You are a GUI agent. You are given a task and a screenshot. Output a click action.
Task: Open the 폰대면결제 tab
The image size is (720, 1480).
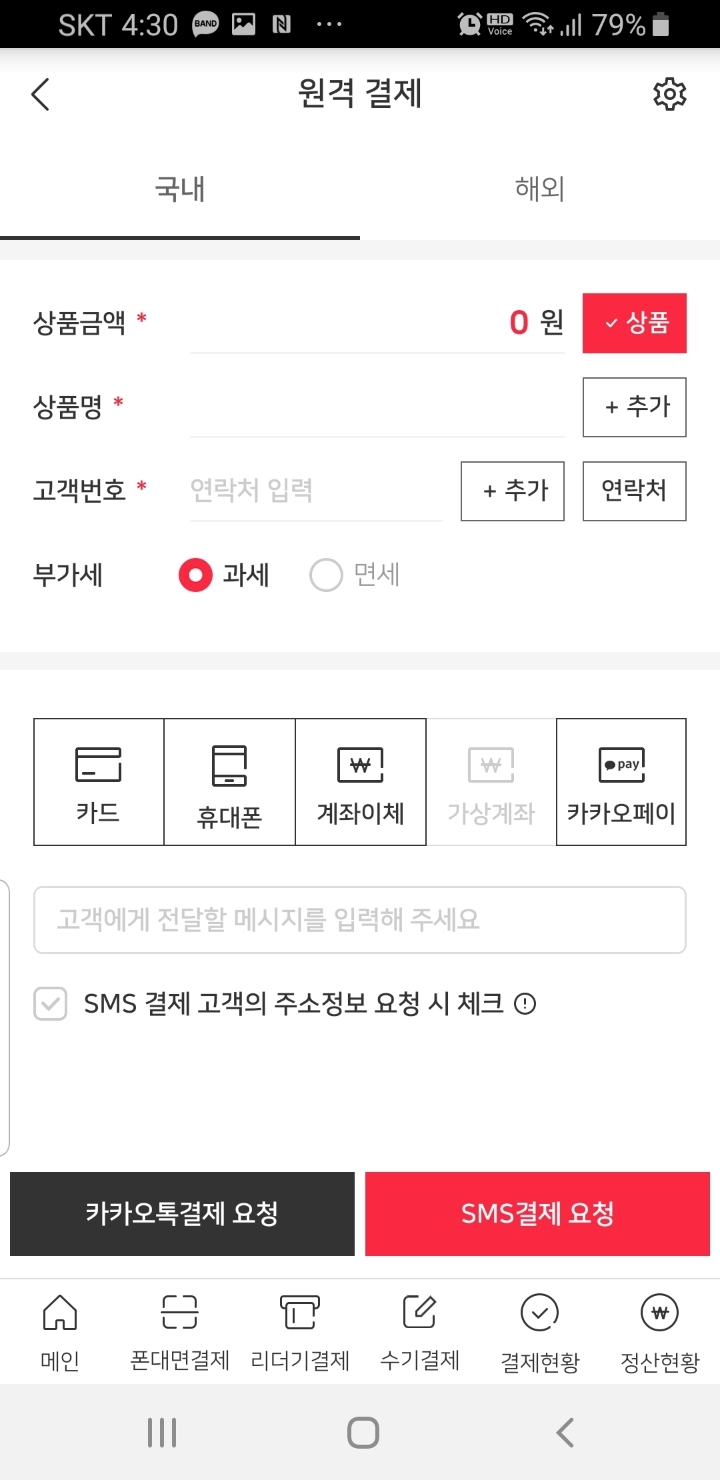180,1333
